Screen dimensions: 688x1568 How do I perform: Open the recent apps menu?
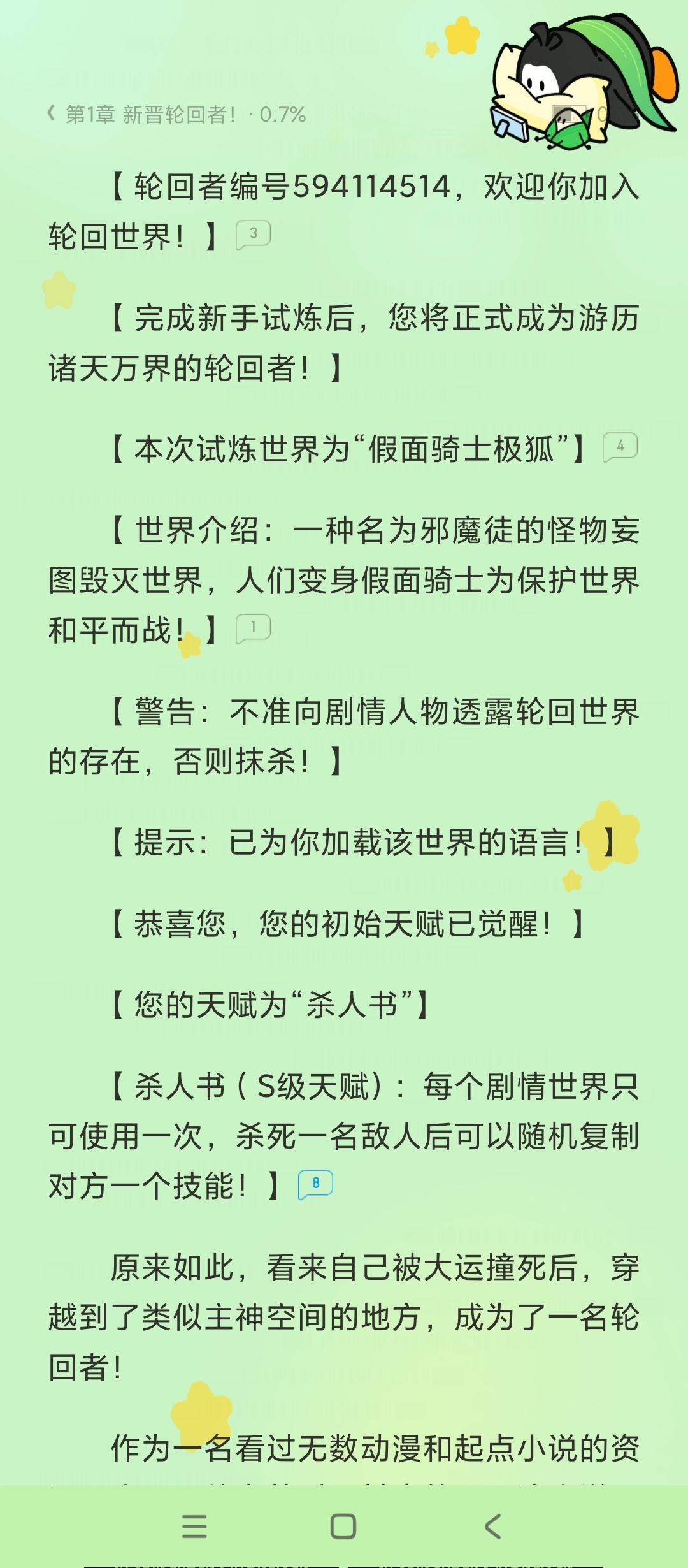coord(194,1527)
